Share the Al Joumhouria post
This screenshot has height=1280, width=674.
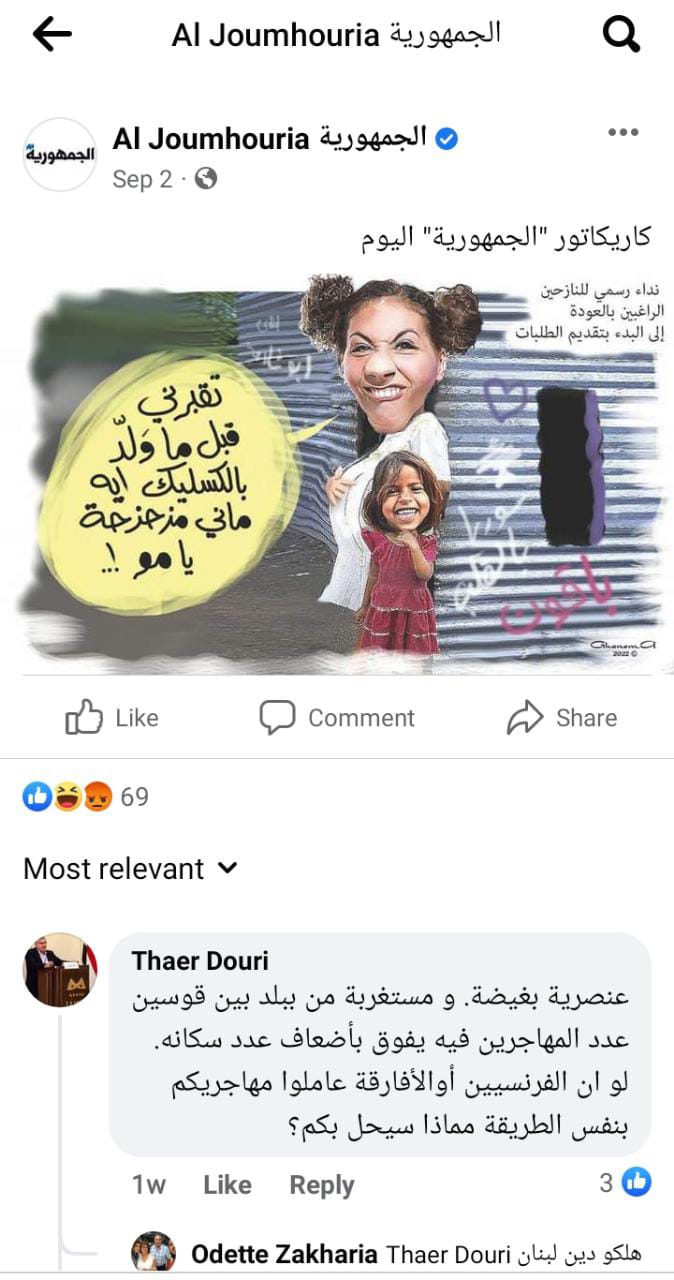tap(562, 718)
